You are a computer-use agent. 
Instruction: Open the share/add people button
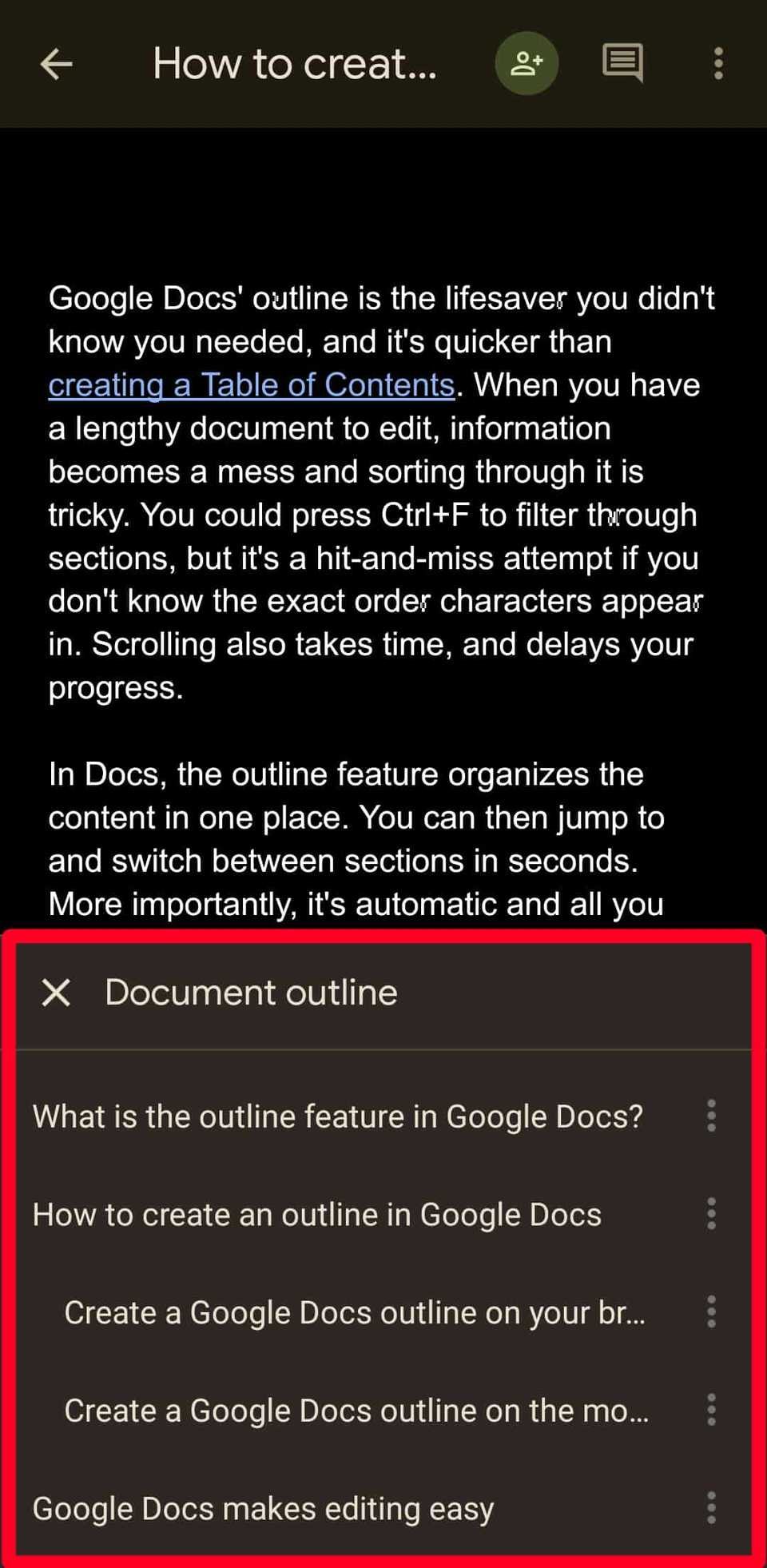coord(527,63)
